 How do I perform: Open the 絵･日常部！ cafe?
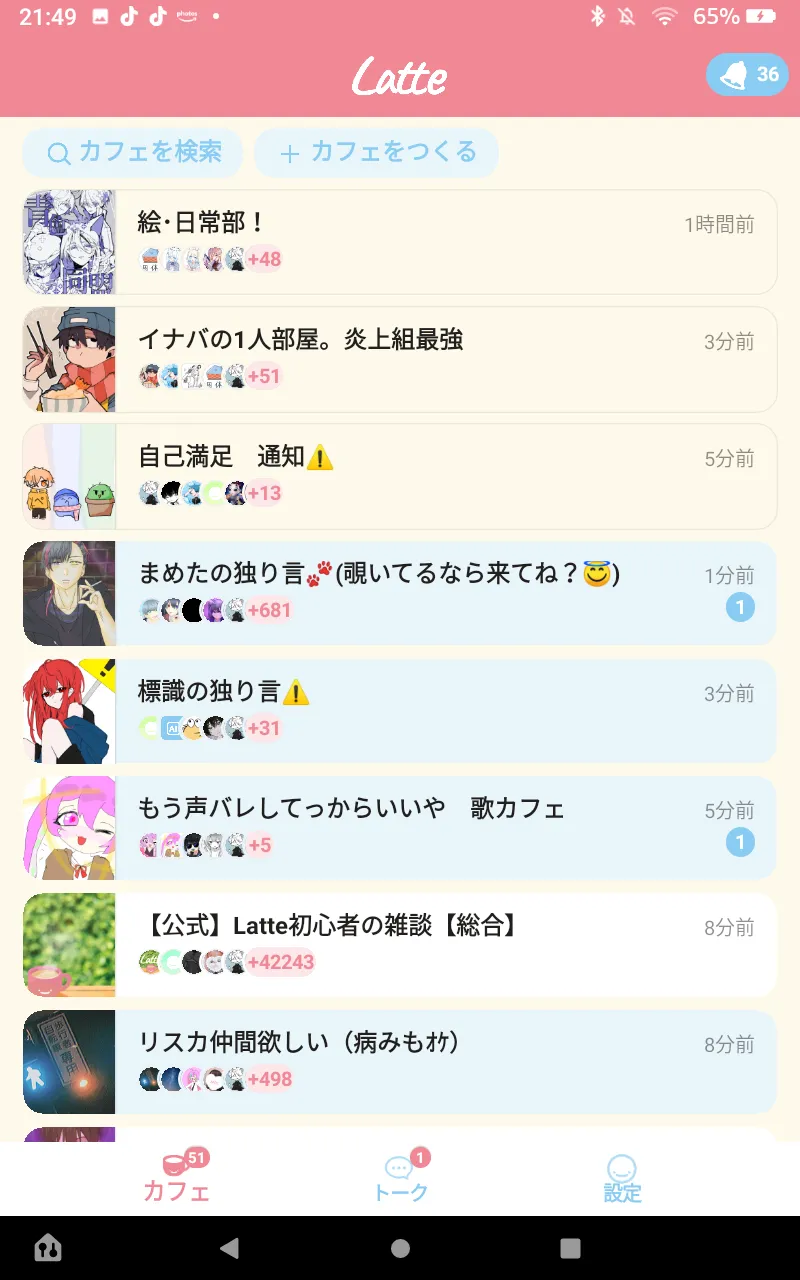coord(400,242)
